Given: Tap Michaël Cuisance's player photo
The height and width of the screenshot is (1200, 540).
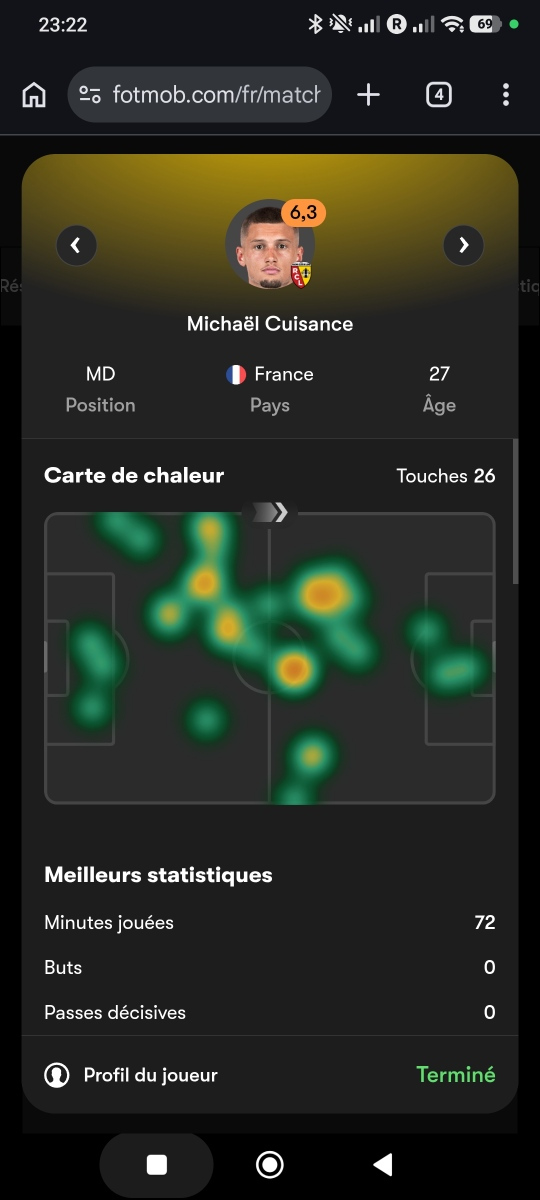Looking at the screenshot, I should click(x=270, y=245).
